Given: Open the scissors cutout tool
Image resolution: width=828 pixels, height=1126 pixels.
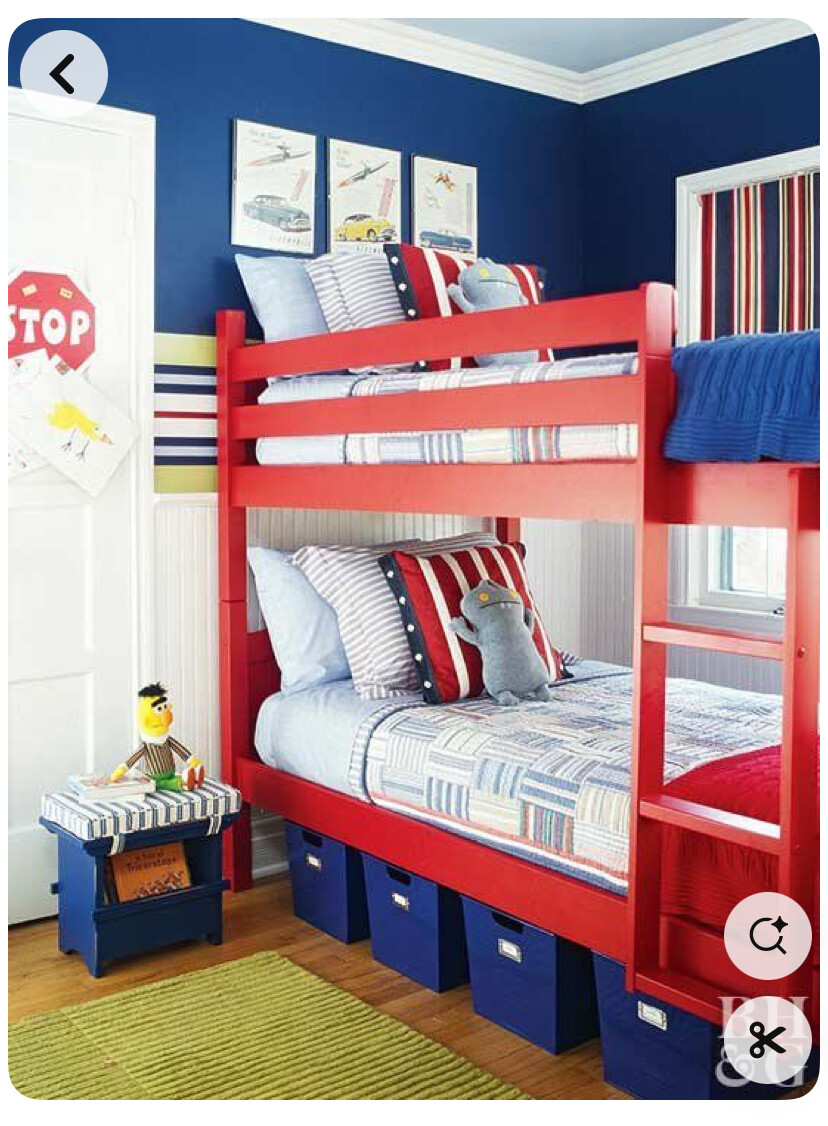Looking at the screenshot, I should point(767,1040).
